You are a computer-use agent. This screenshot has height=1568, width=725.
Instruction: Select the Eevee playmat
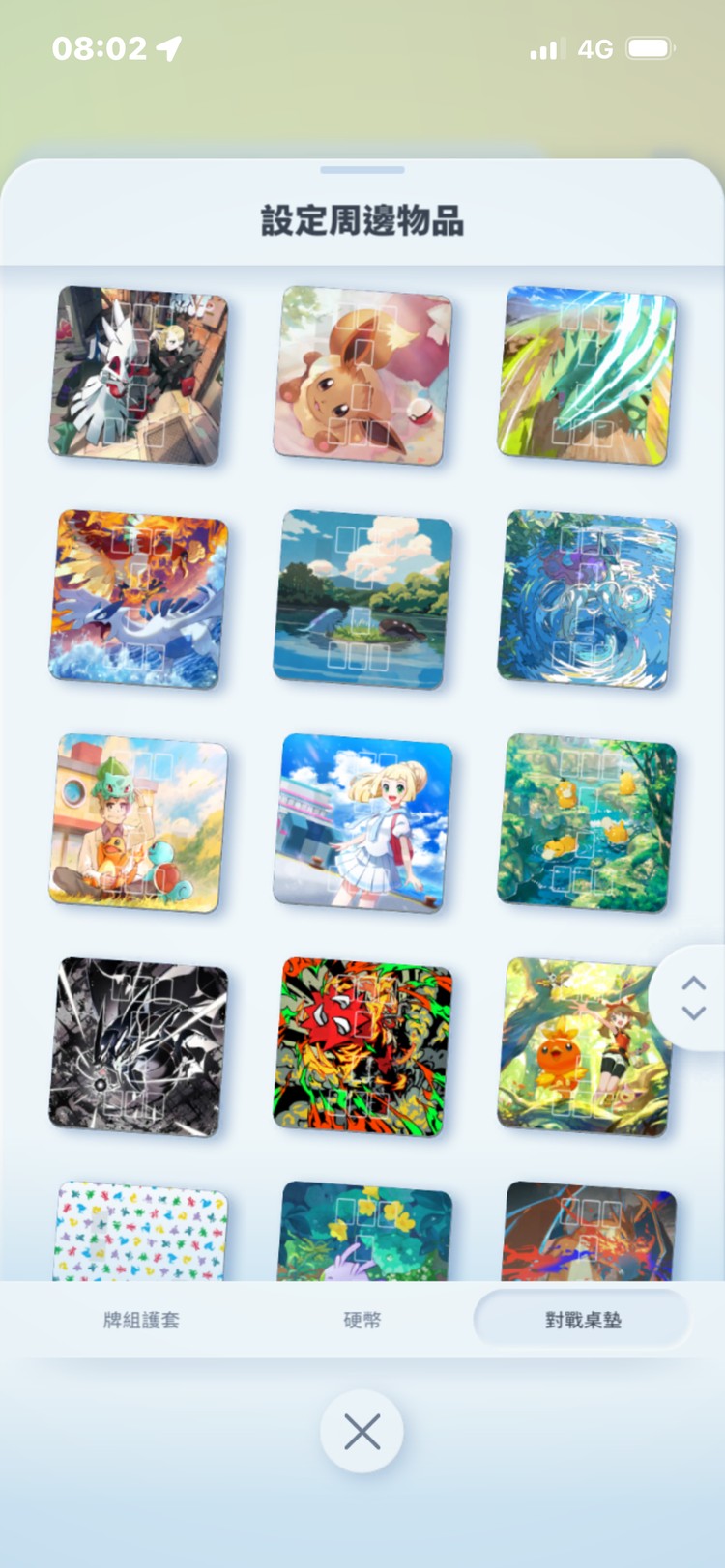(362, 375)
